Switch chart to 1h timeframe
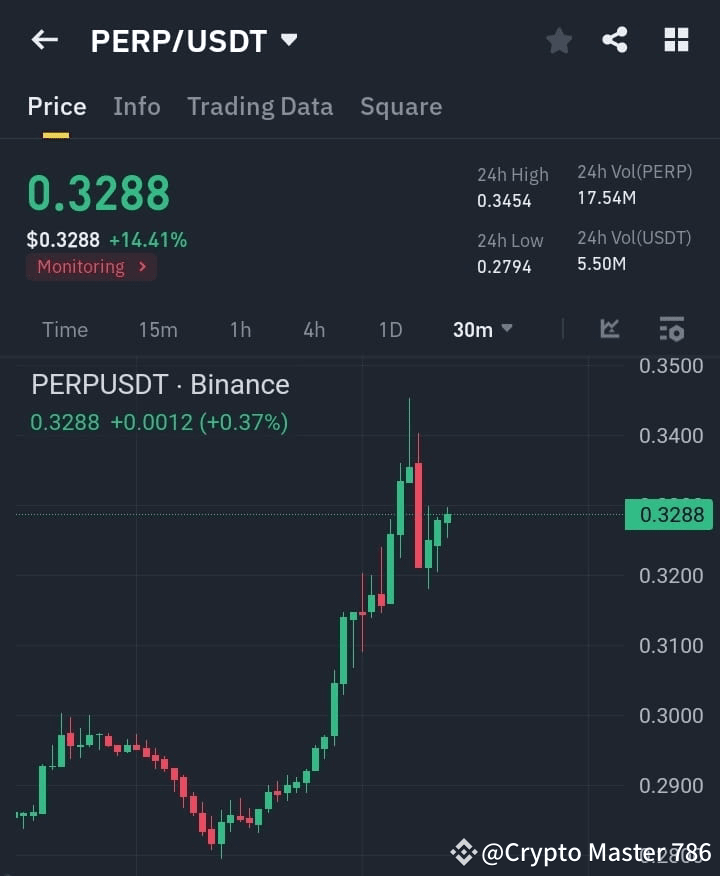The image size is (720, 876). click(x=240, y=329)
